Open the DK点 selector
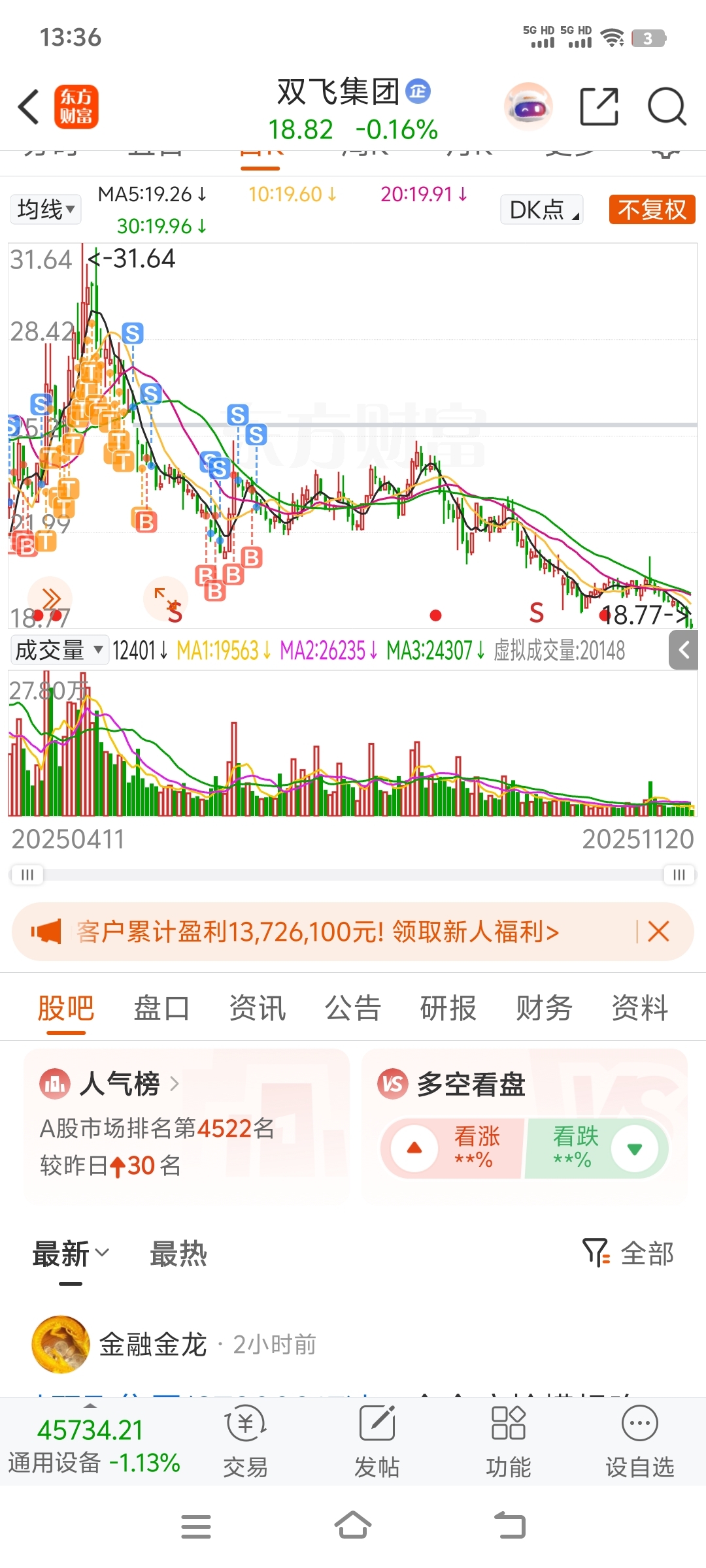Screen dimensions: 706x1568 click(x=542, y=210)
